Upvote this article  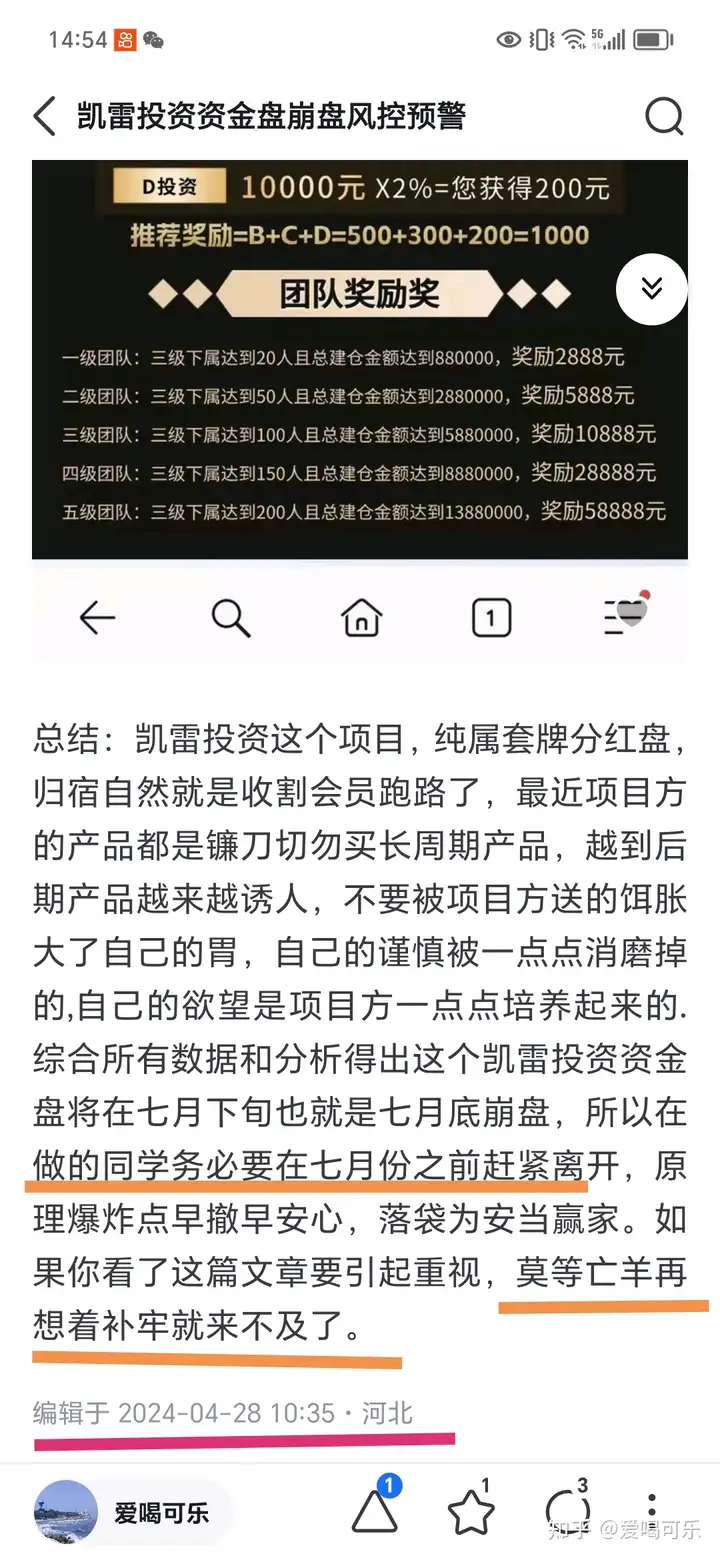click(x=375, y=1512)
